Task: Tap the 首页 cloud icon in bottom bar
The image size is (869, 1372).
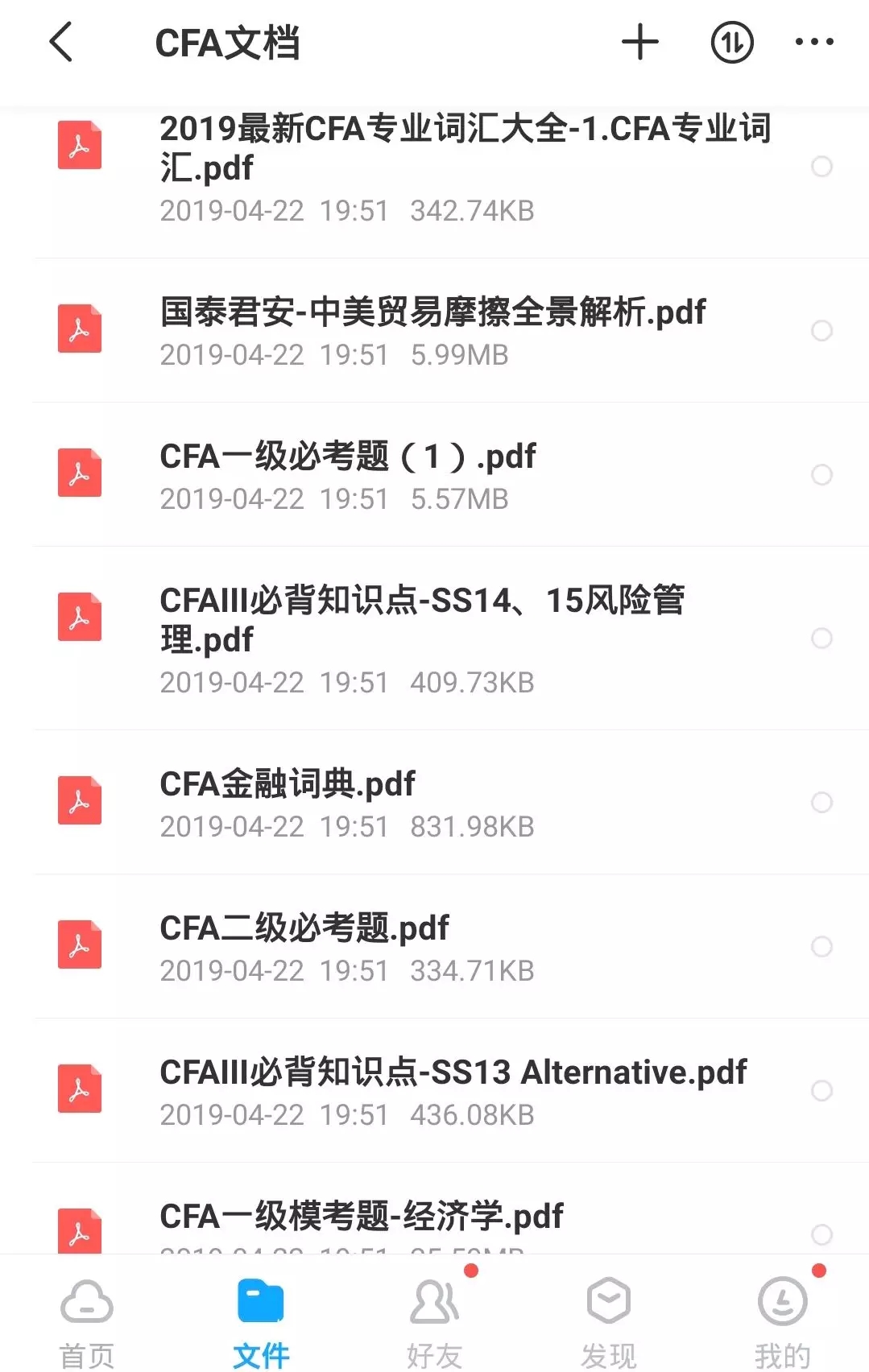Action: [86, 1301]
